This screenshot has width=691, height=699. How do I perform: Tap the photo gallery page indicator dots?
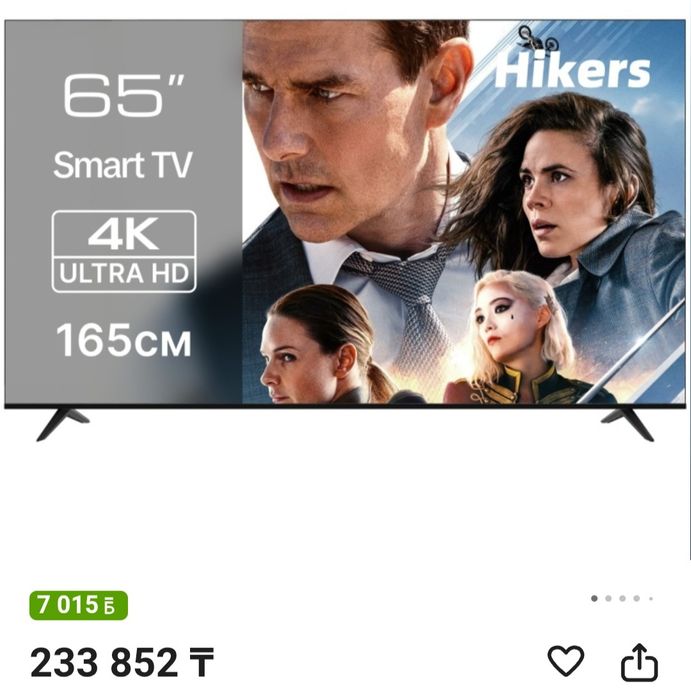[621, 598]
